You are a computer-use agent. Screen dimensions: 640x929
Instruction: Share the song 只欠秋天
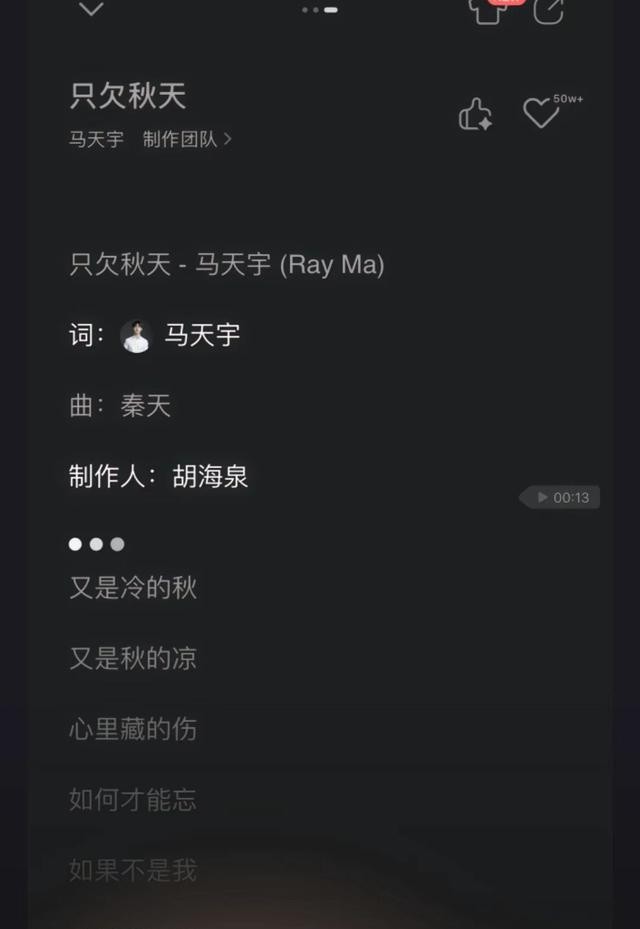(548, 10)
